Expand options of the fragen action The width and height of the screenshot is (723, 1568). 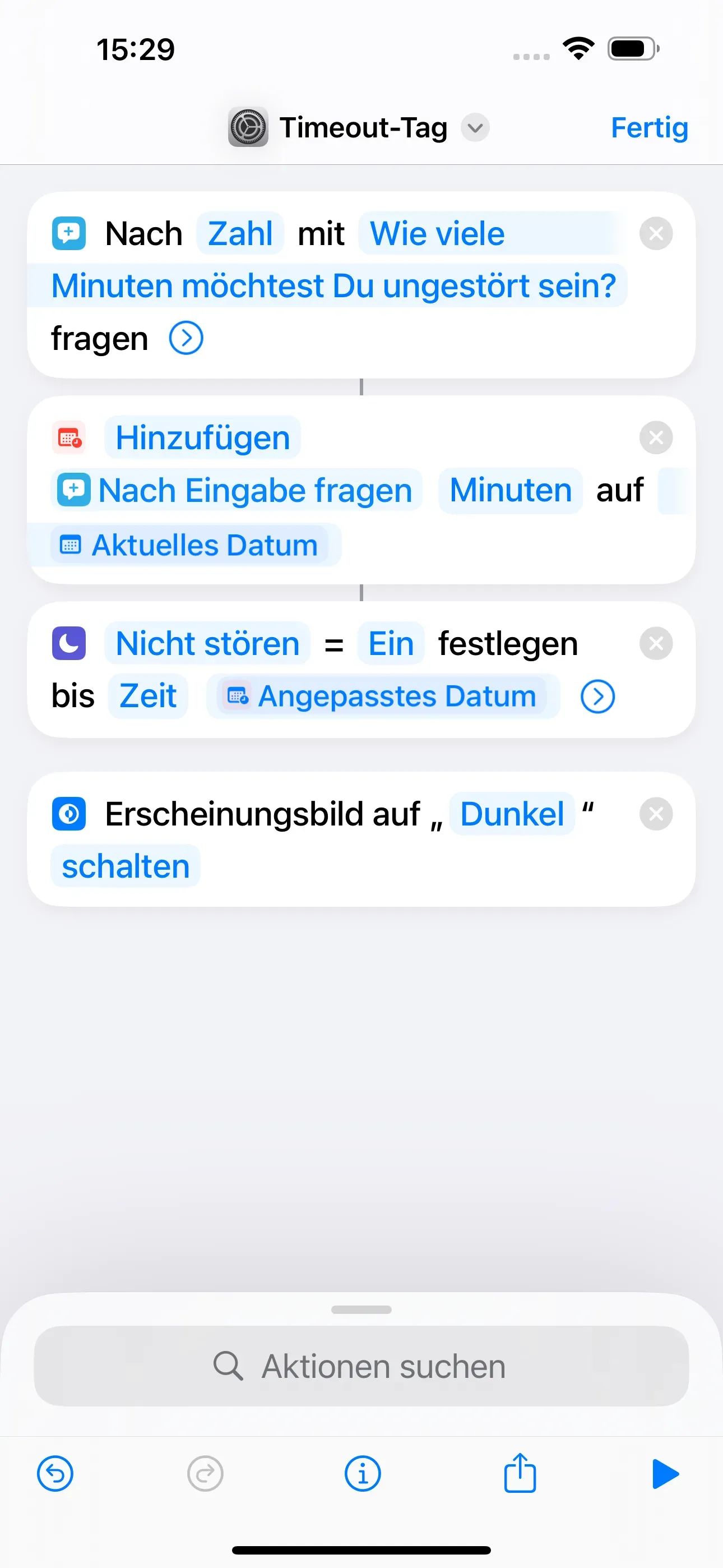(186, 338)
